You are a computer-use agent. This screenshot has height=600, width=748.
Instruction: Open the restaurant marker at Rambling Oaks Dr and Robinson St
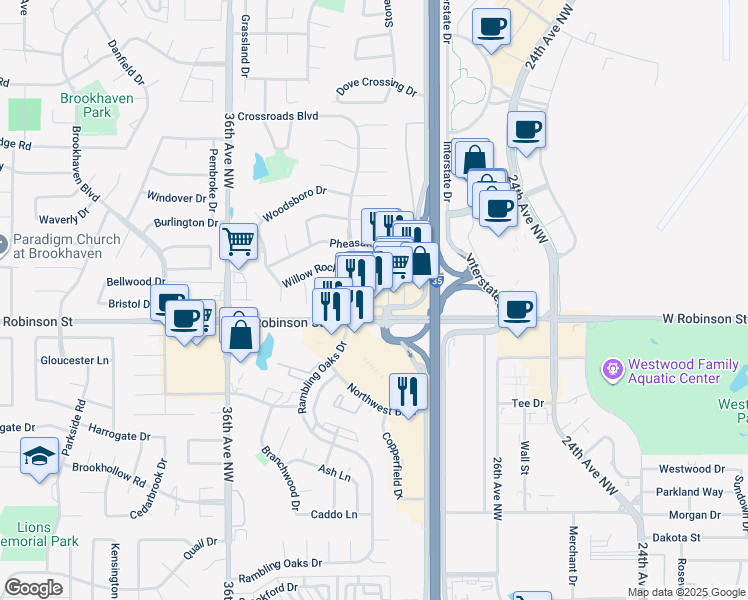(x=332, y=307)
